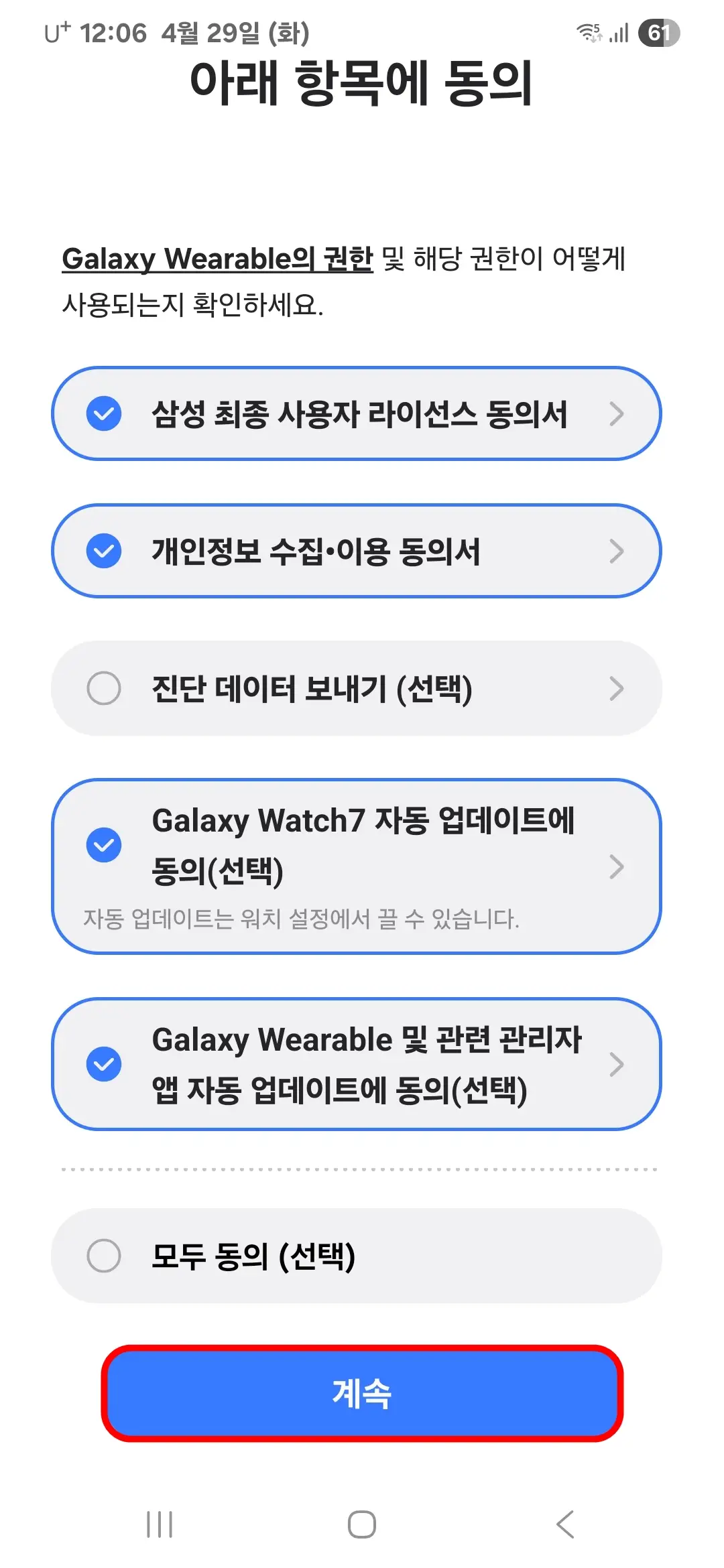Image resolution: width=724 pixels, height=1568 pixels.
Task: Uncheck 개인정보 수집·이용 동의서 item
Action: point(104,551)
